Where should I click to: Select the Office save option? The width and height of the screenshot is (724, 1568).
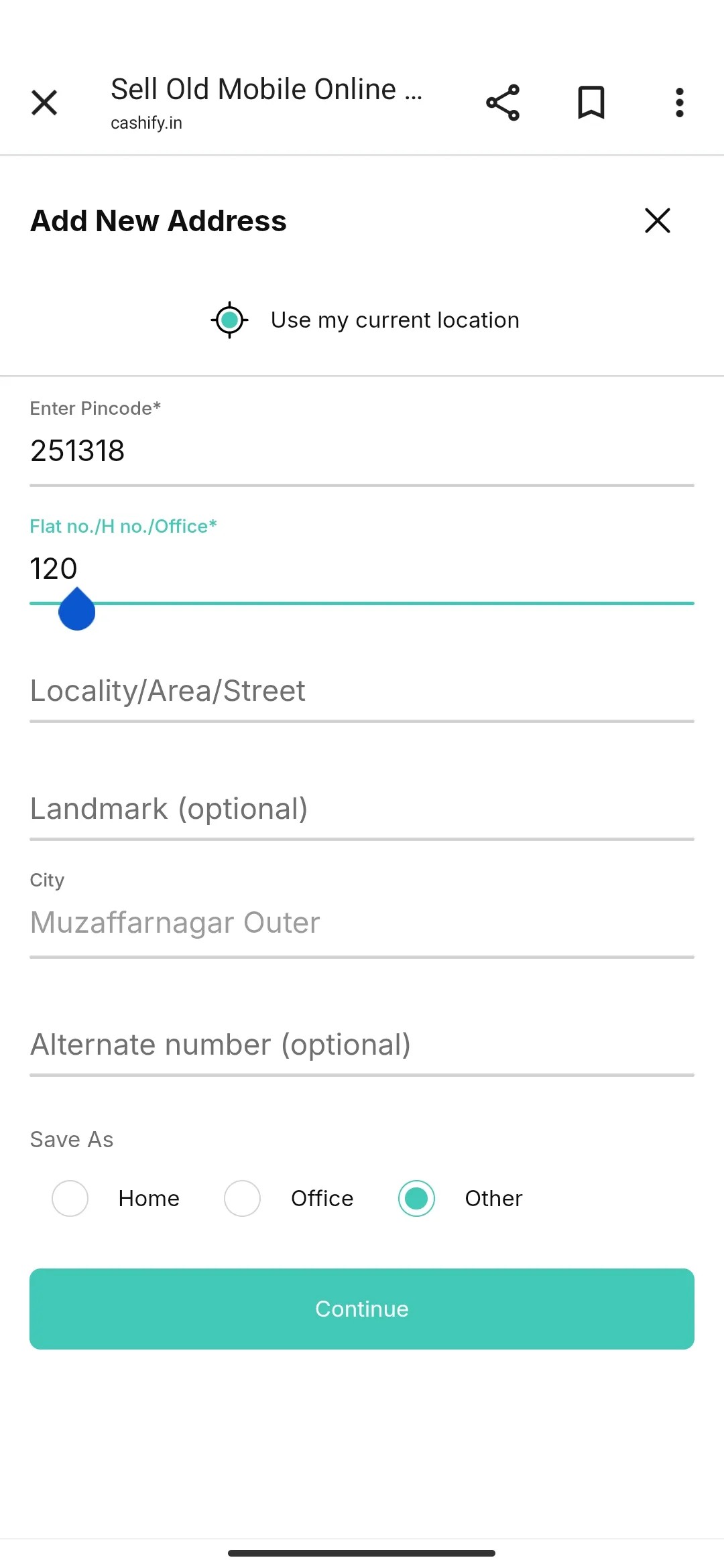point(242,1198)
